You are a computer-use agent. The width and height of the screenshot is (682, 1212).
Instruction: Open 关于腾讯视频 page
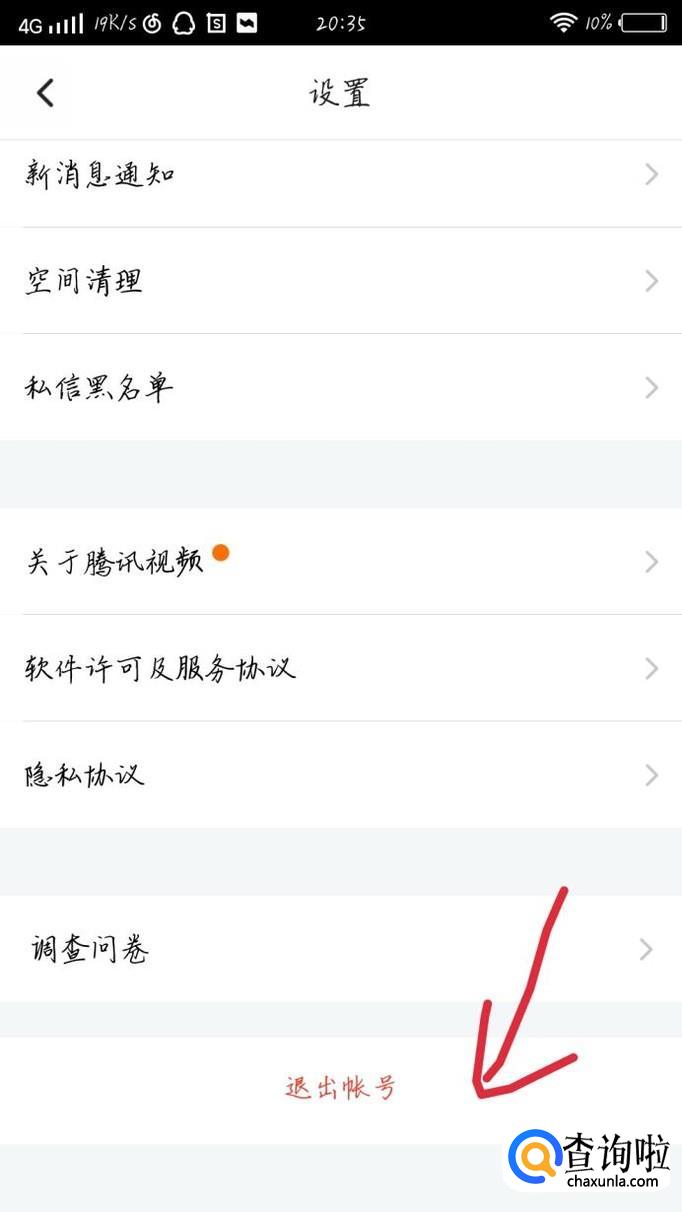340,561
